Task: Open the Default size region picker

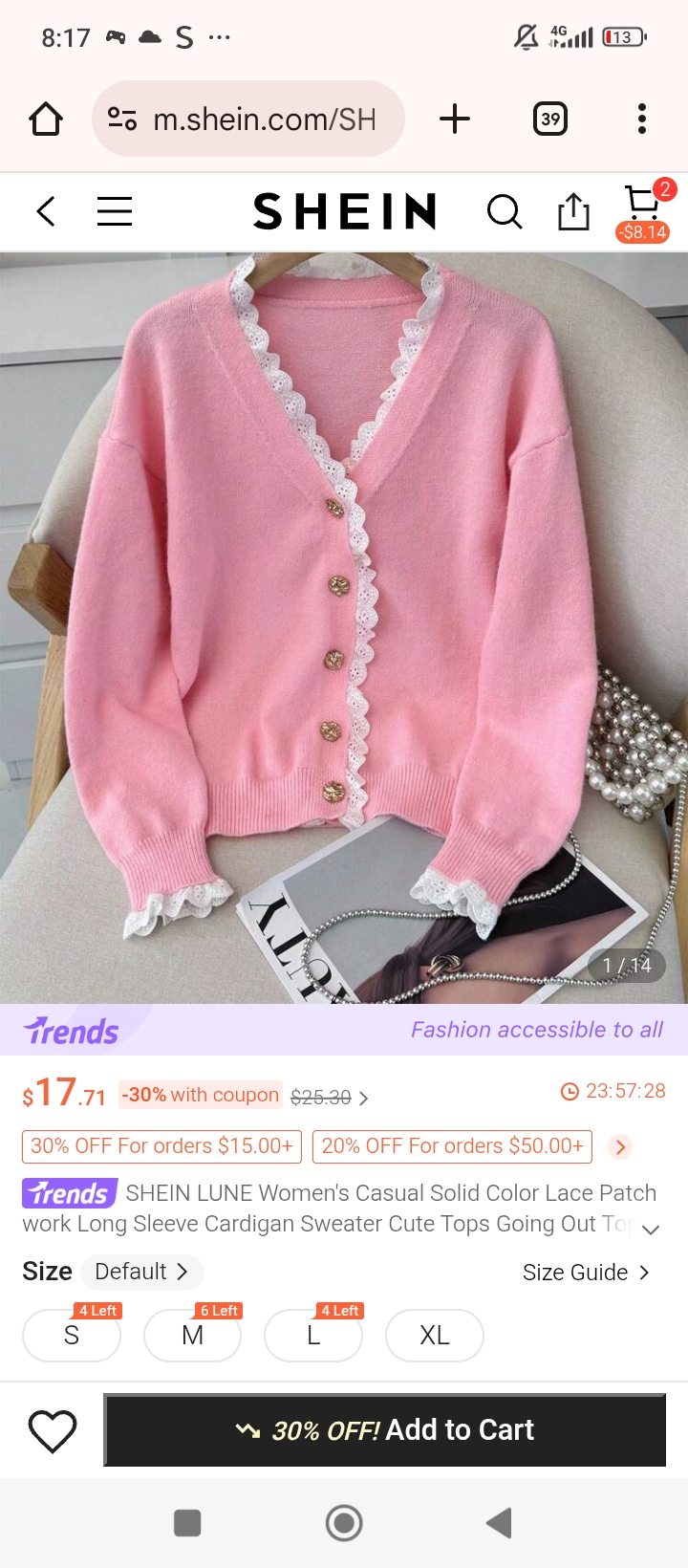Action: pyautogui.click(x=142, y=1272)
